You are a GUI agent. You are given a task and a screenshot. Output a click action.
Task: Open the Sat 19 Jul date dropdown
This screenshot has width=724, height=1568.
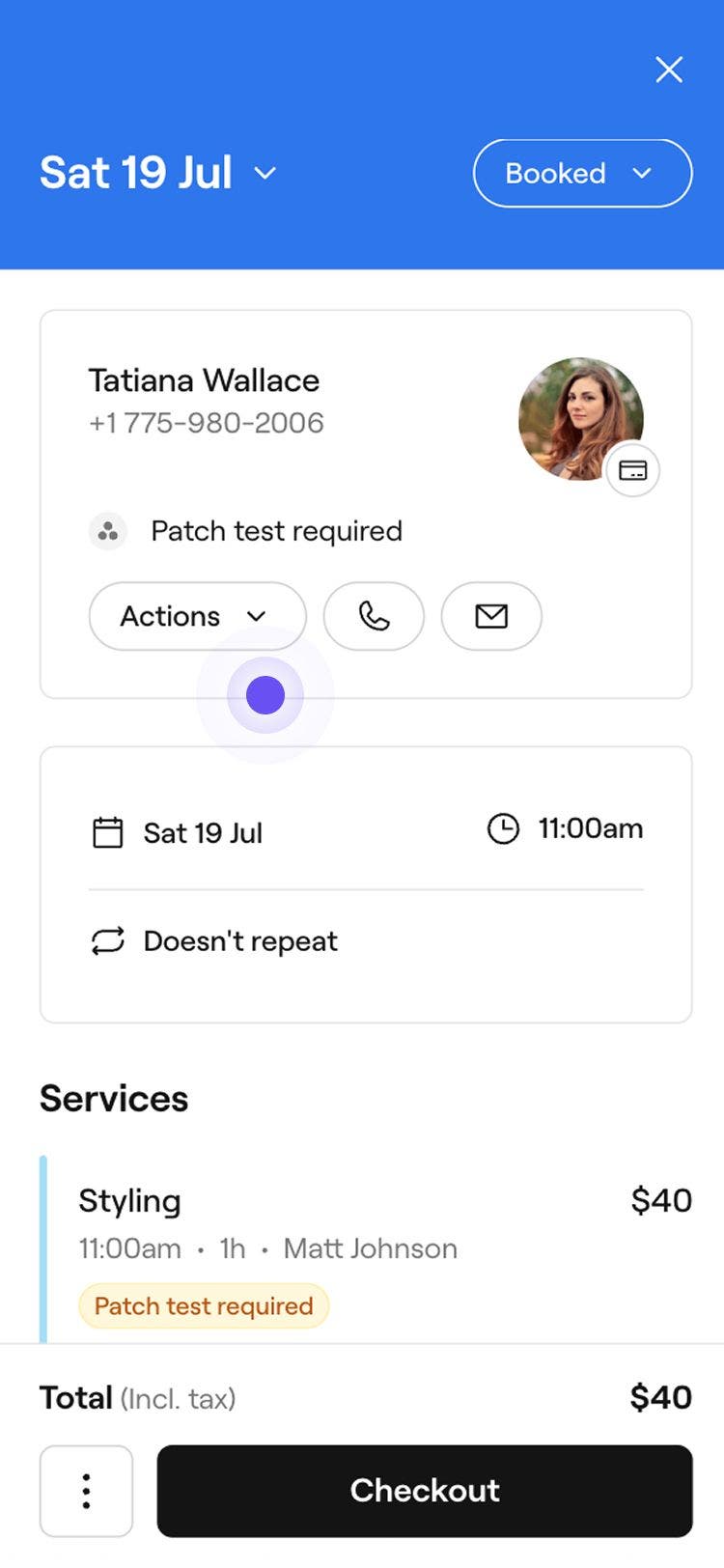(x=158, y=173)
